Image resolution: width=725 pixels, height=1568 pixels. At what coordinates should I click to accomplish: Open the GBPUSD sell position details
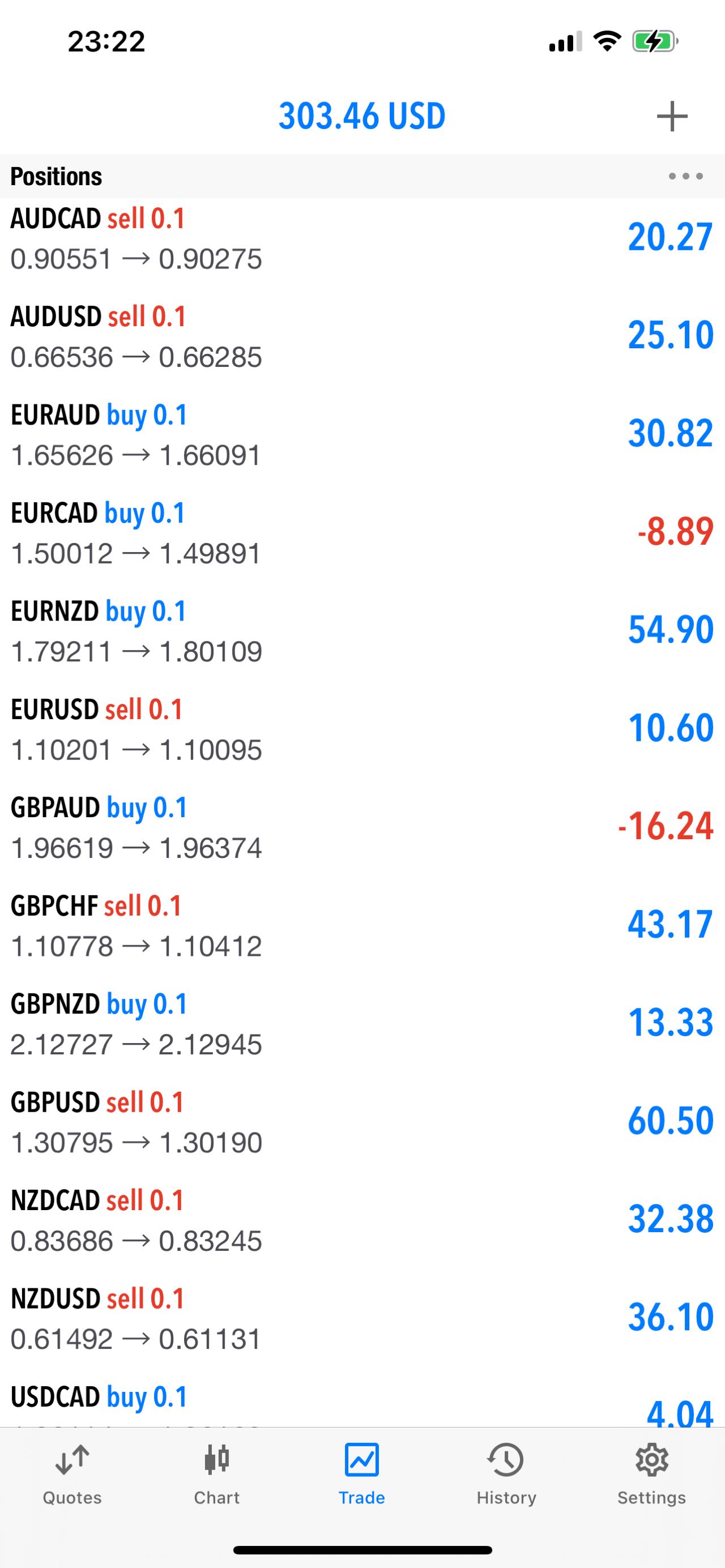362,1121
